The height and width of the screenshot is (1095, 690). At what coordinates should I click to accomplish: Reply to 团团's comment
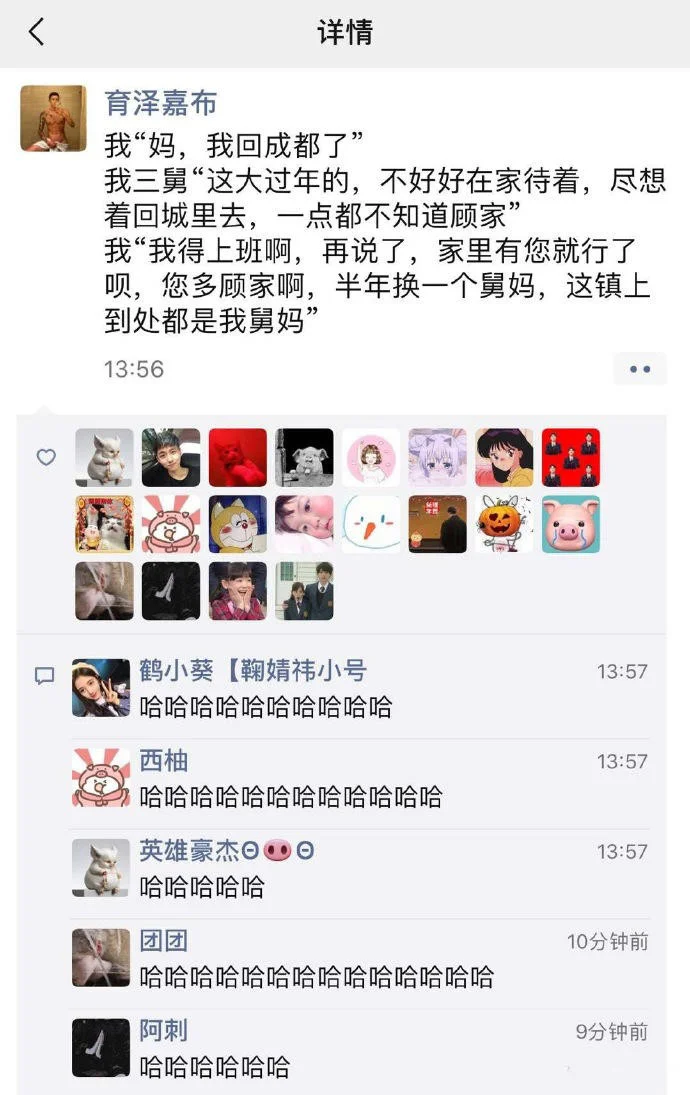coord(316,977)
